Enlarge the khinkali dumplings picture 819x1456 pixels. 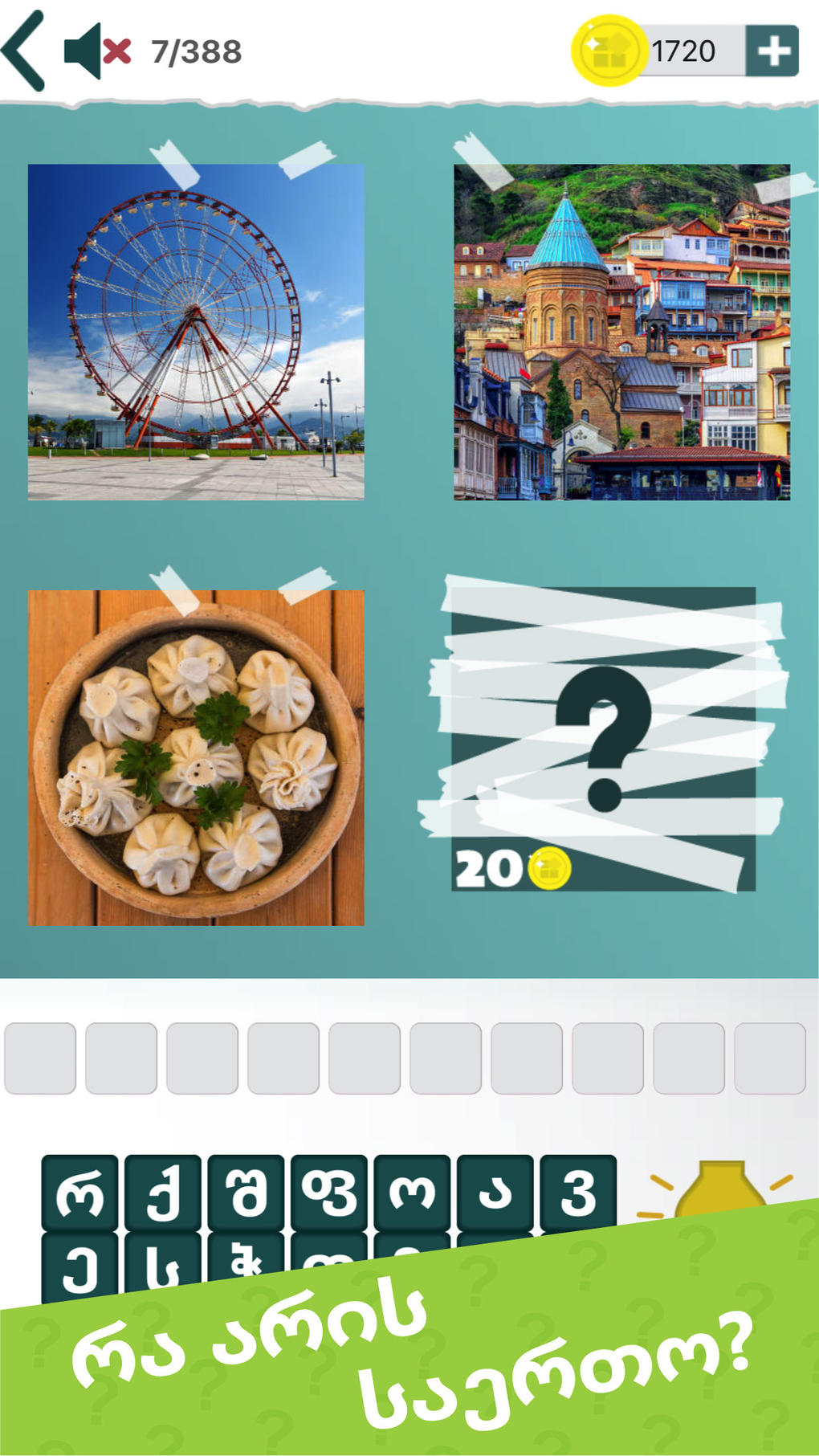(x=196, y=758)
